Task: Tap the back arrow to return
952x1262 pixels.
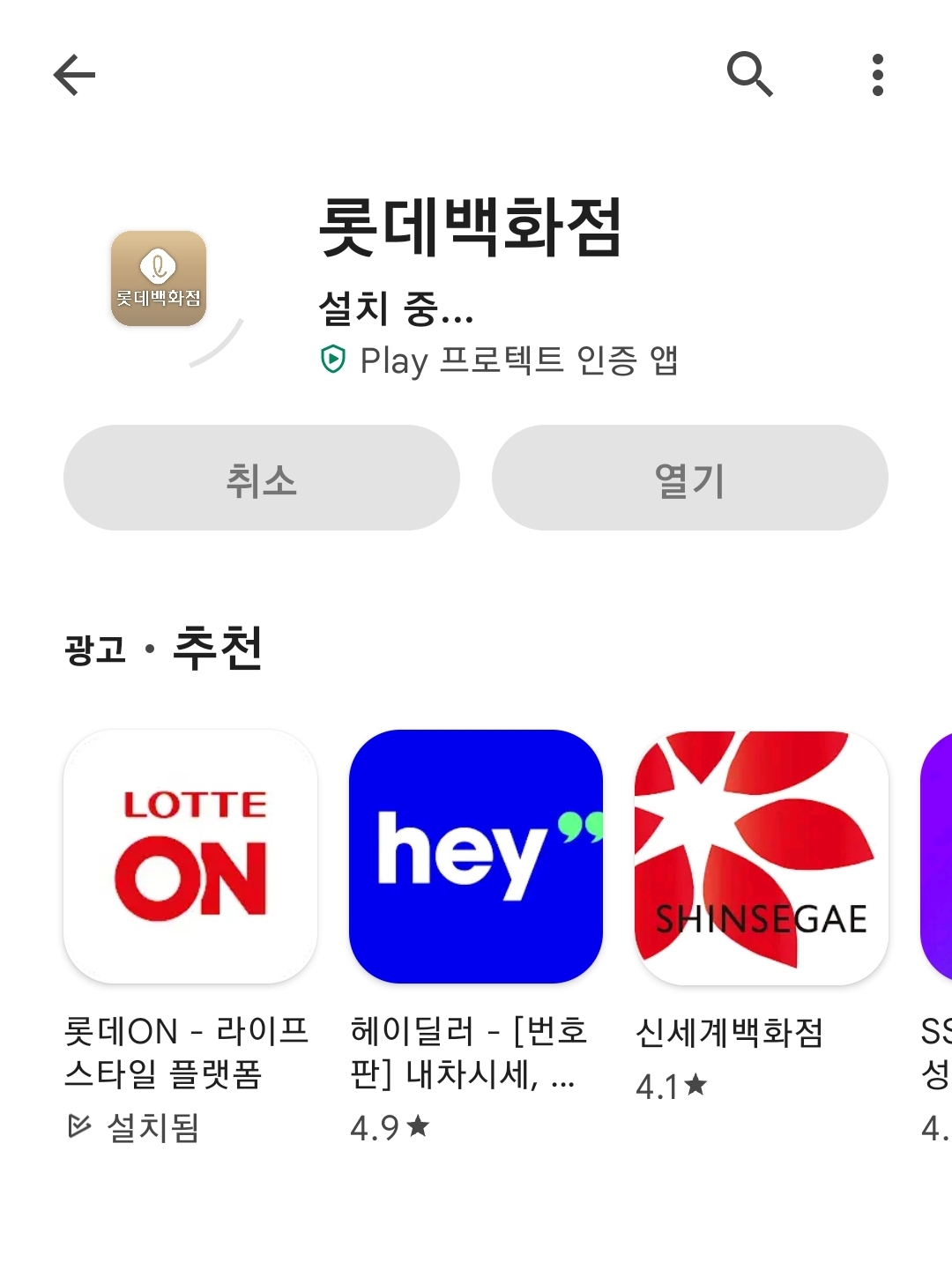Action: click(73, 74)
